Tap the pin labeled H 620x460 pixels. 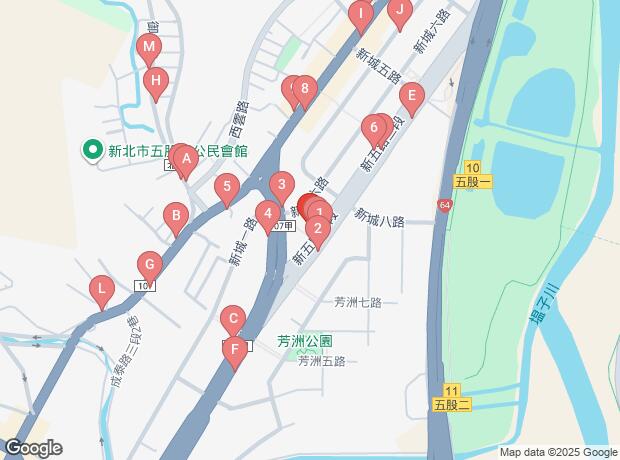(154, 81)
